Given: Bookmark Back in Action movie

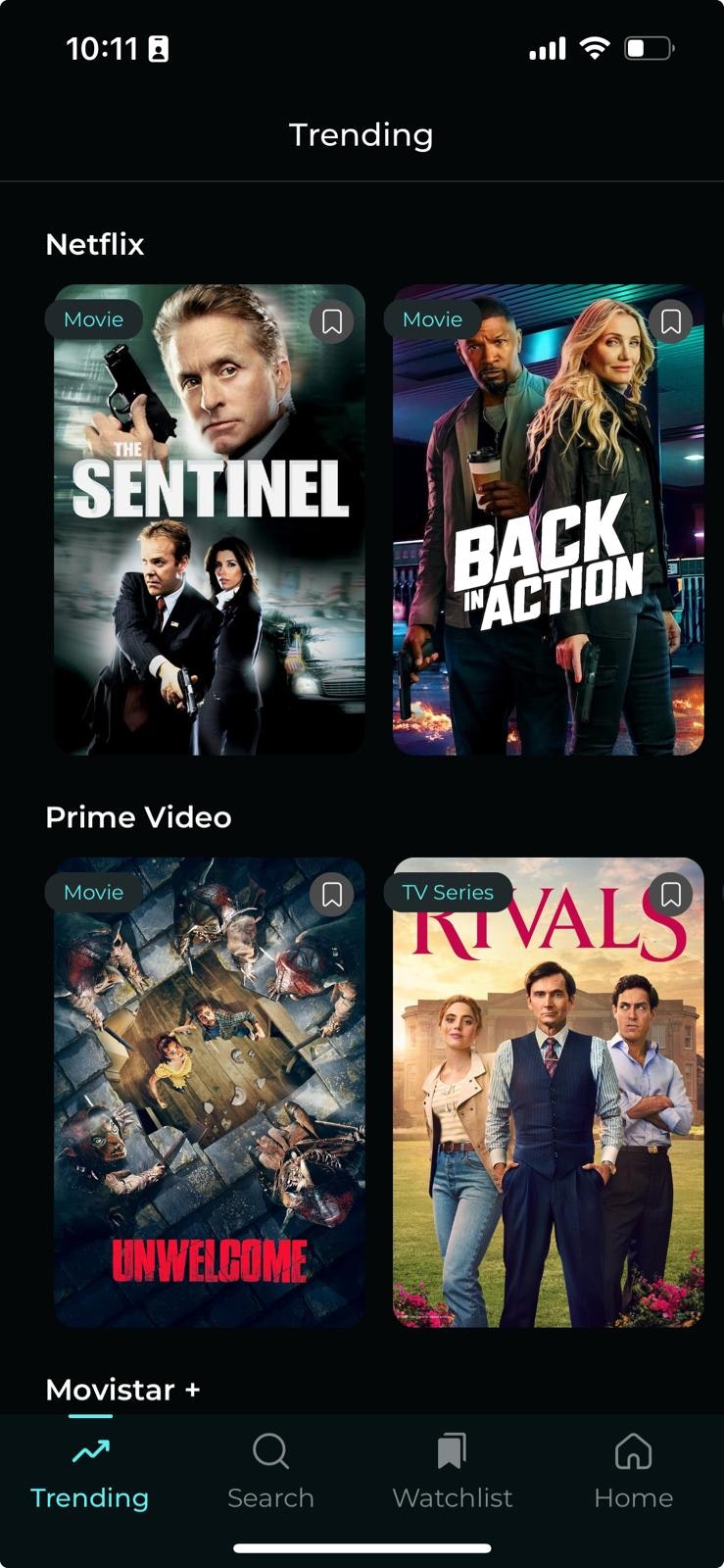Looking at the screenshot, I should 671,321.
